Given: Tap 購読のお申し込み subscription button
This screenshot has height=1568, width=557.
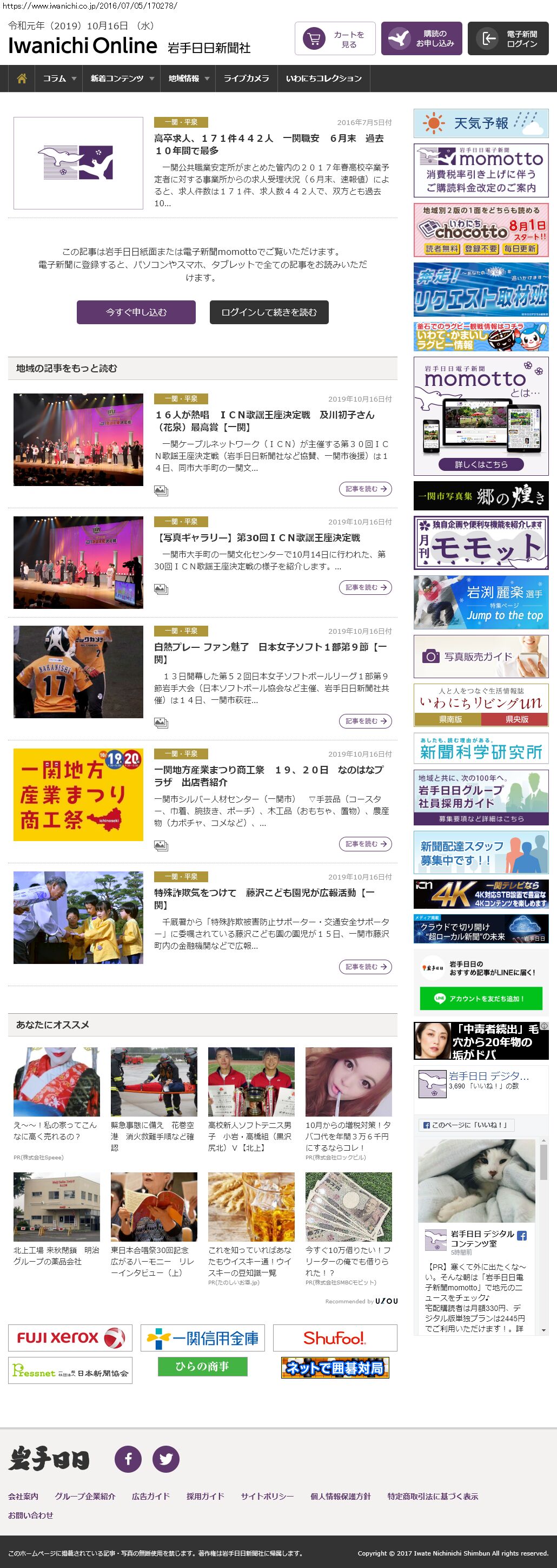Looking at the screenshot, I should coord(421,39).
